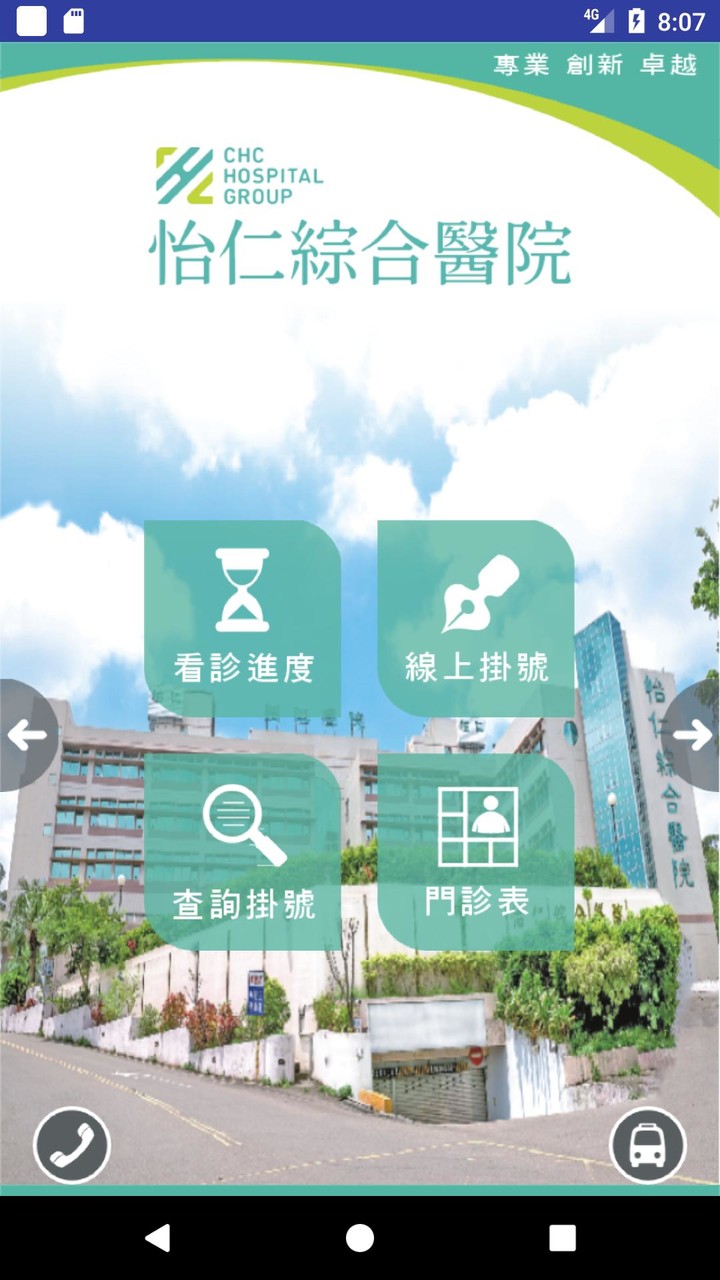Viewport: 720px width, 1280px height.
Task: Open the bus transportation icon at bottom right
Action: [x=649, y=1146]
